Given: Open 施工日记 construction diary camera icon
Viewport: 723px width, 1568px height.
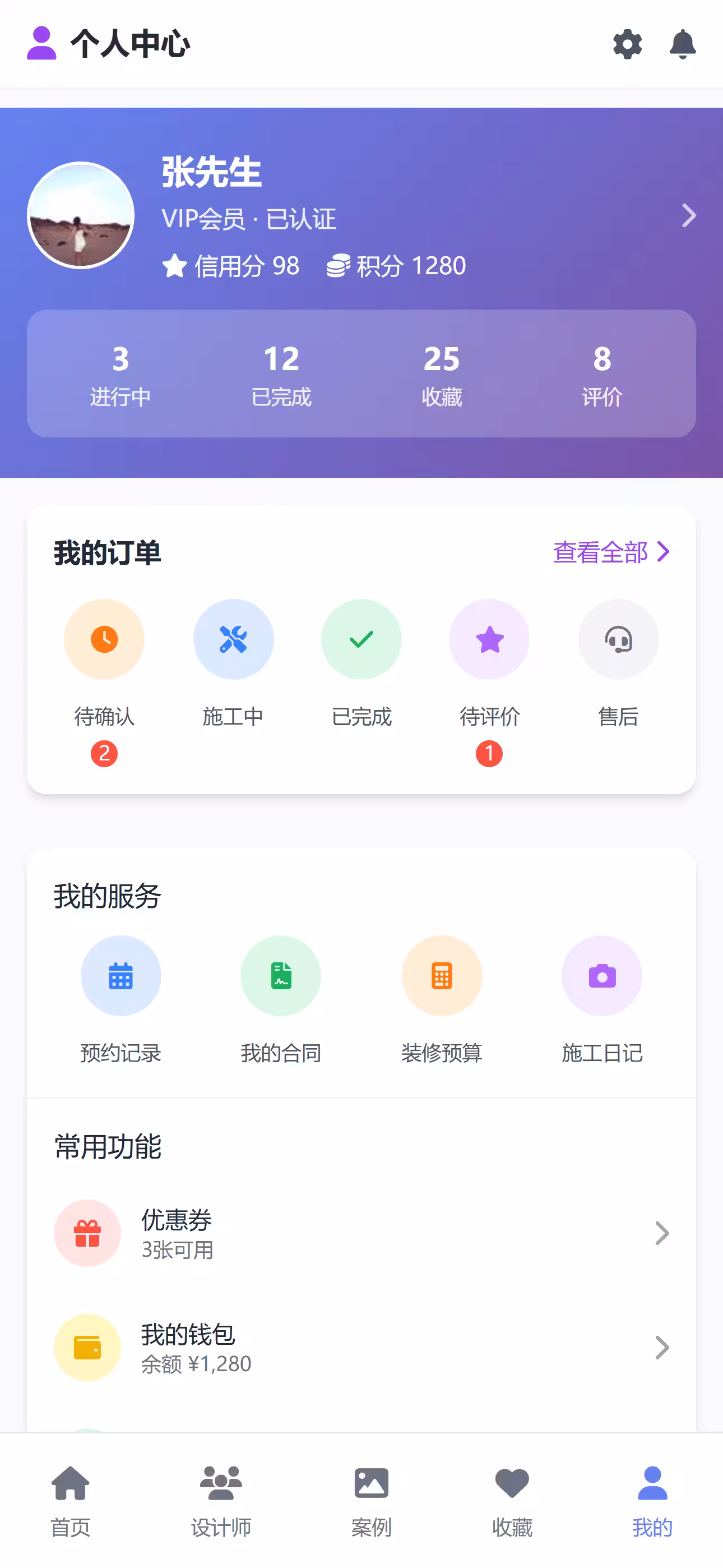Looking at the screenshot, I should click(x=602, y=975).
